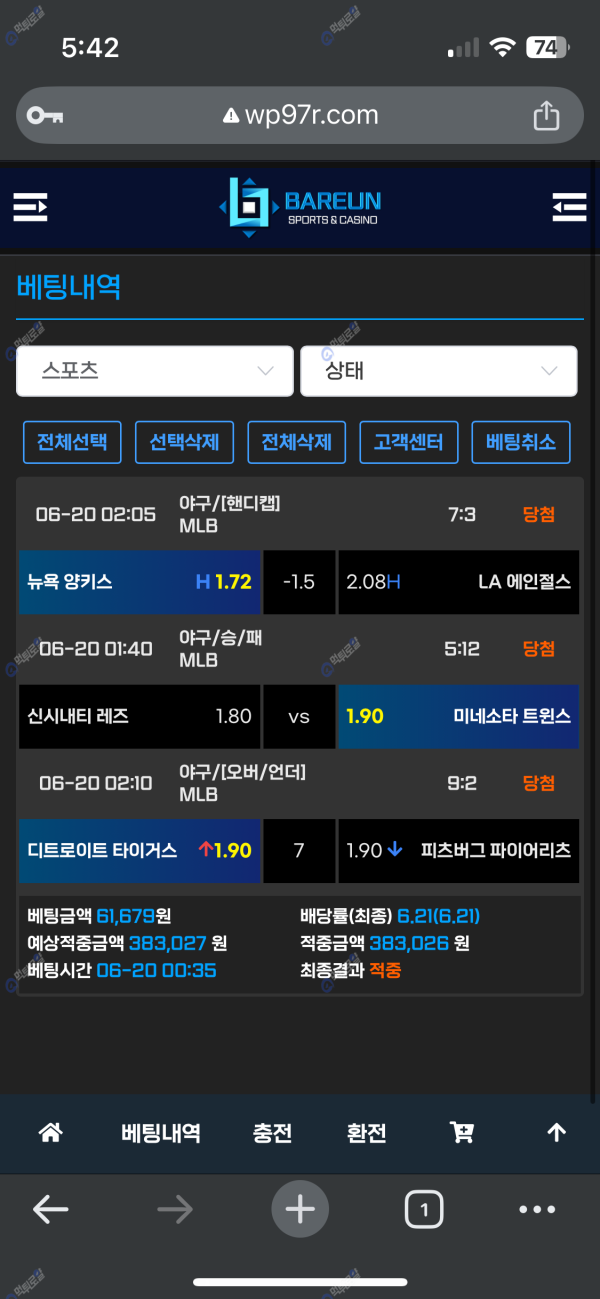Open 고객센터 customer center
Image resolution: width=600 pixels, height=1299 pixels.
coord(409,442)
